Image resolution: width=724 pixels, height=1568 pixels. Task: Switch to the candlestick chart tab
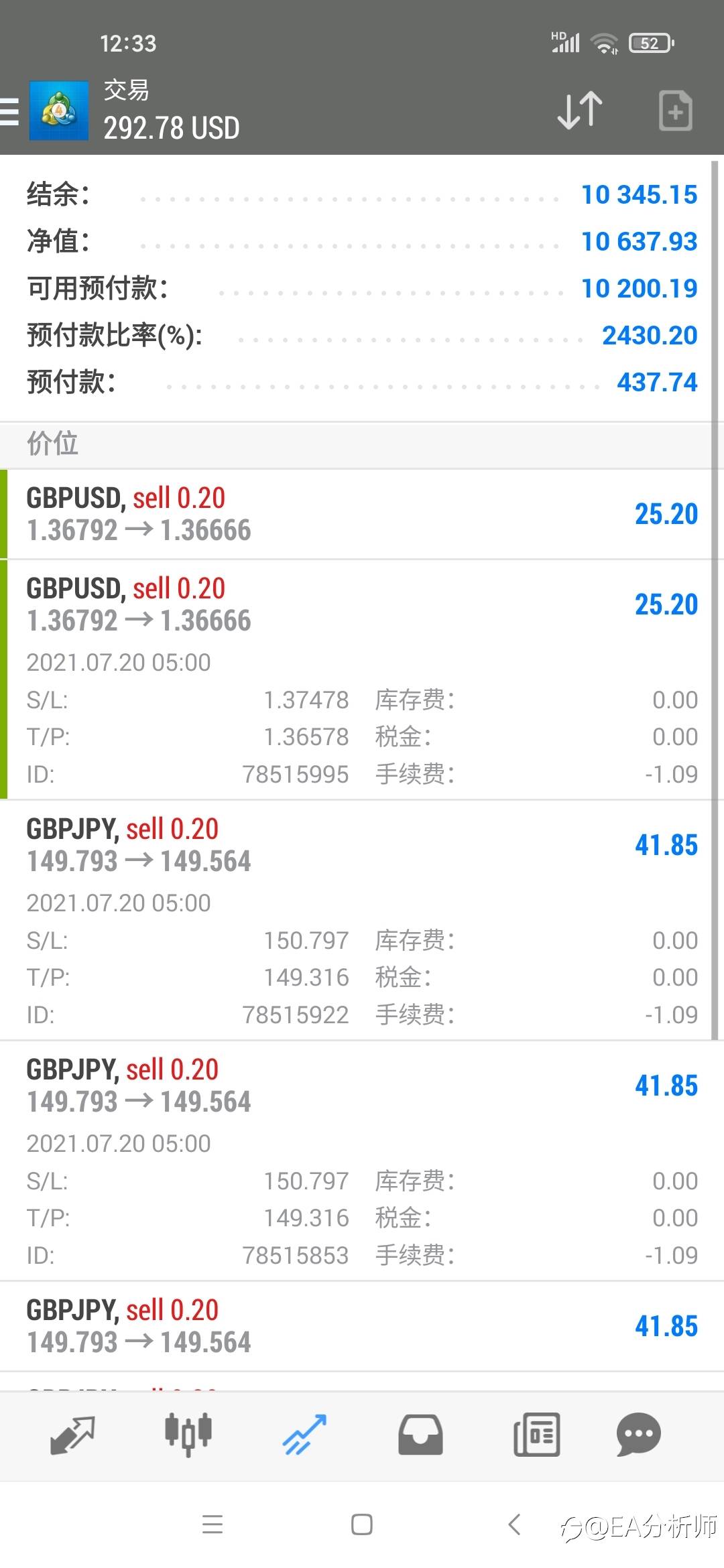188,1435
